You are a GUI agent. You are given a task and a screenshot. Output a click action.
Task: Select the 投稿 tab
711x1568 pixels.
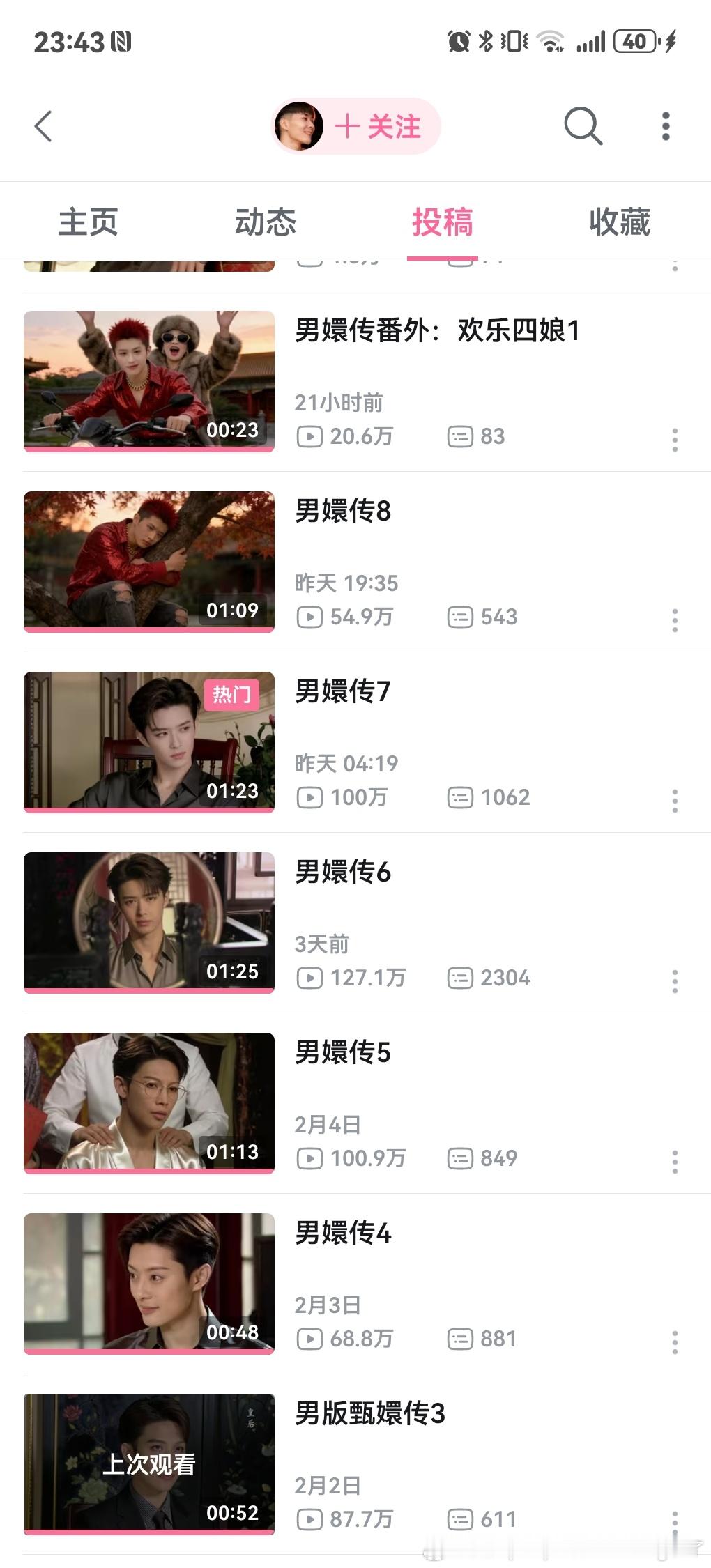tap(442, 222)
